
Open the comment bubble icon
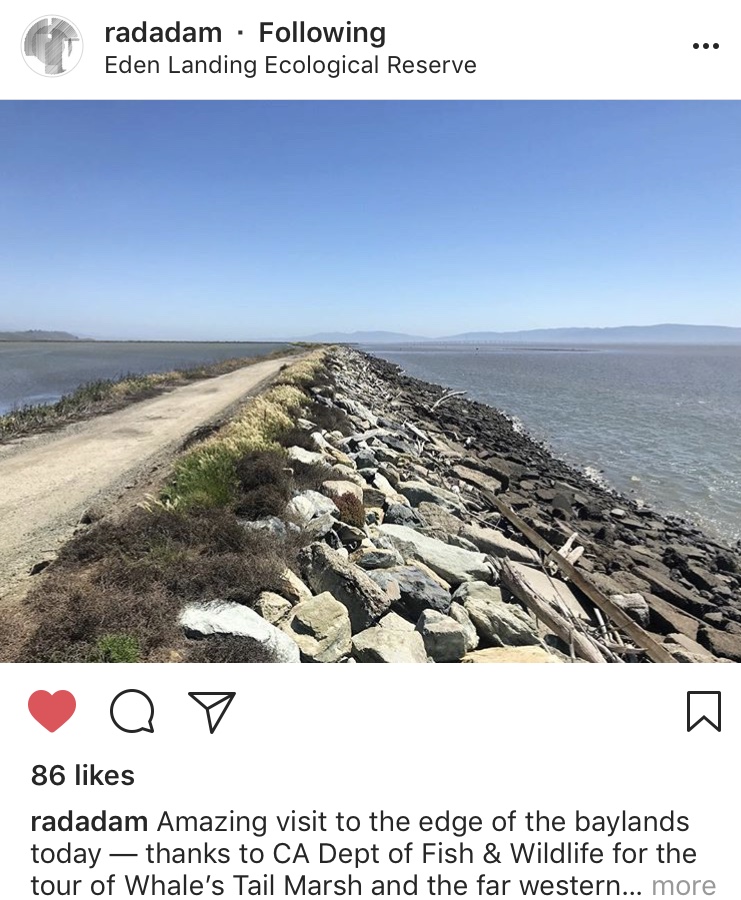(132, 711)
